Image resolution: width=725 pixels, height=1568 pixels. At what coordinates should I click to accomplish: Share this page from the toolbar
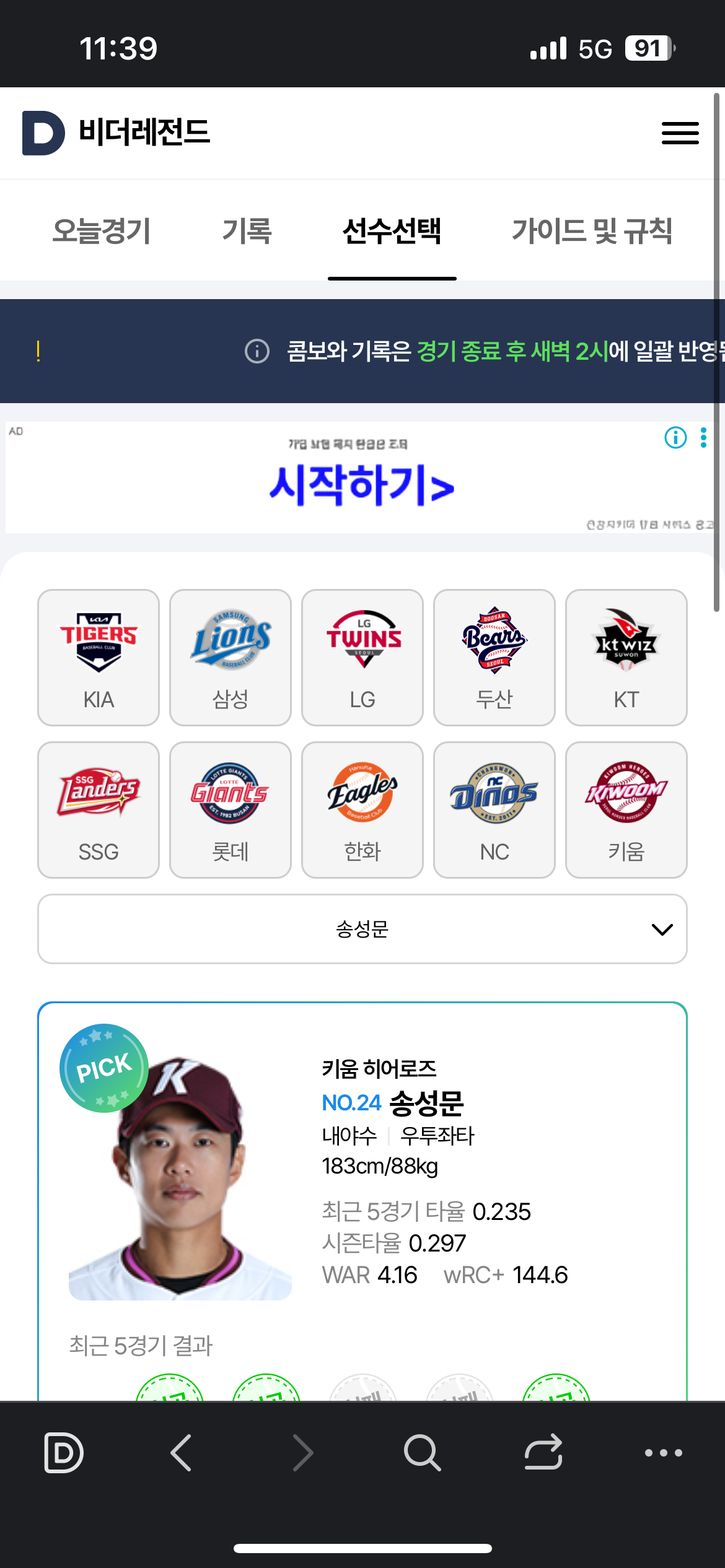coord(543,1452)
